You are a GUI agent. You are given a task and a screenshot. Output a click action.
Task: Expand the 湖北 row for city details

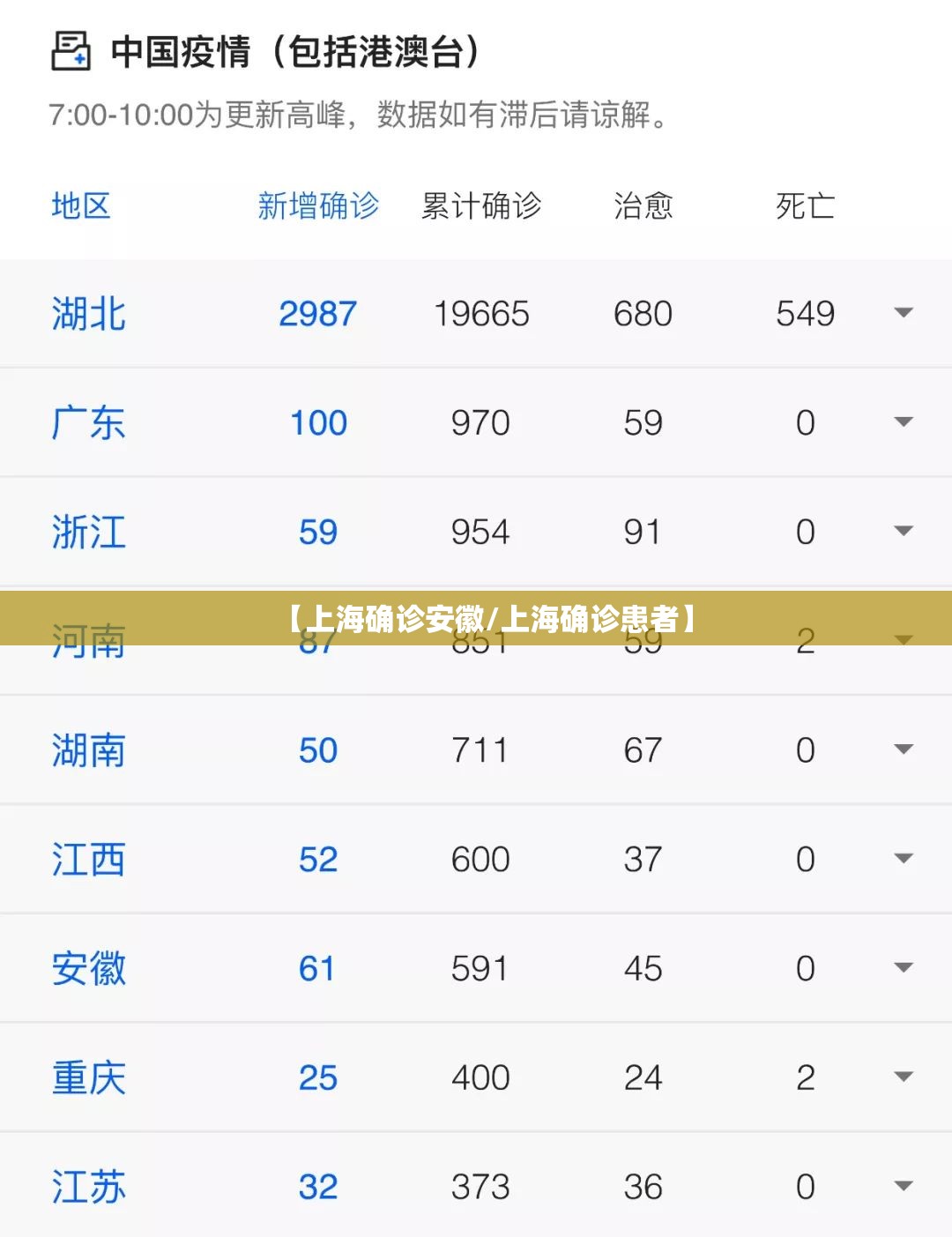(903, 313)
